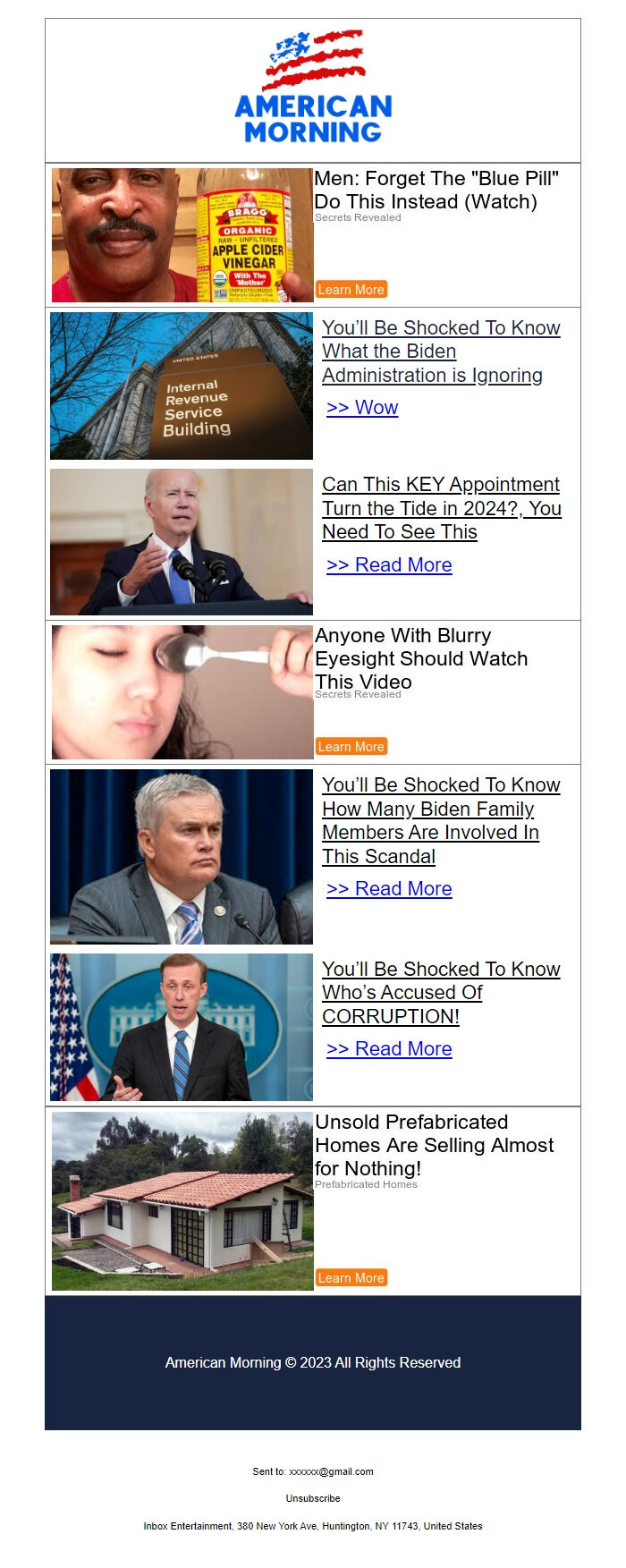Tap Learn More under the Blue Pill ad

pyautogui.click(x=351, y=290)
